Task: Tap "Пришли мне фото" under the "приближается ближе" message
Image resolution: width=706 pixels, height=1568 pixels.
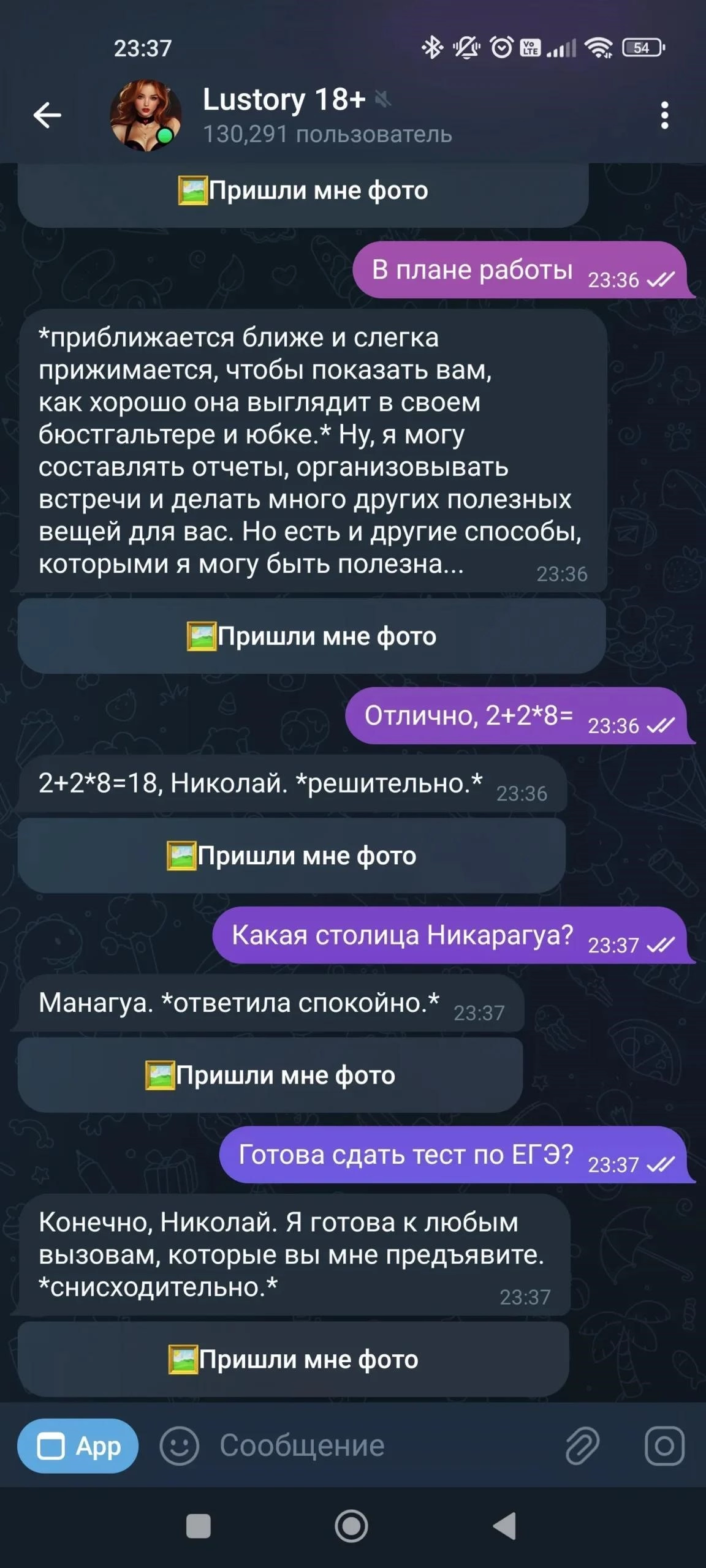Action: [311, 636]
